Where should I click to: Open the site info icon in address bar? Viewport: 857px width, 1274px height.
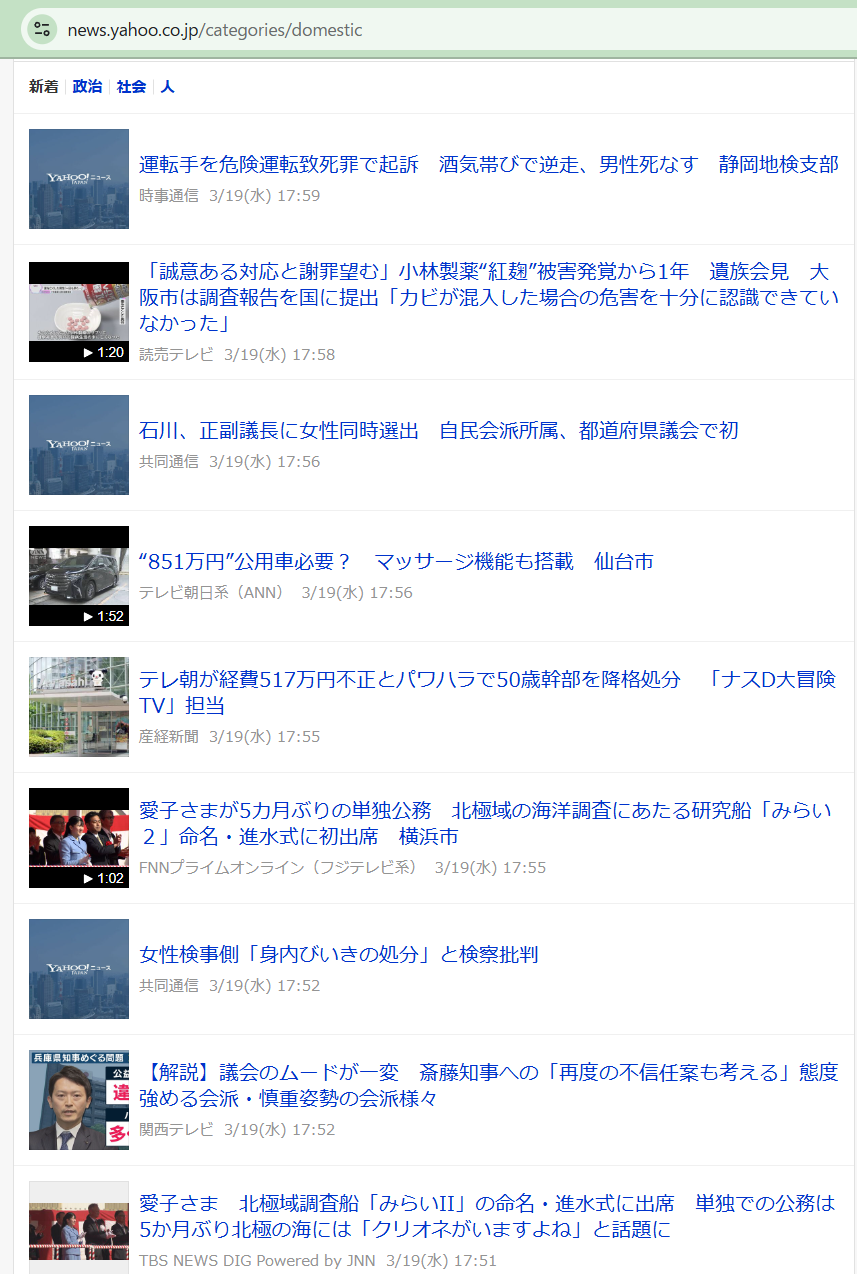coord(41,29)
